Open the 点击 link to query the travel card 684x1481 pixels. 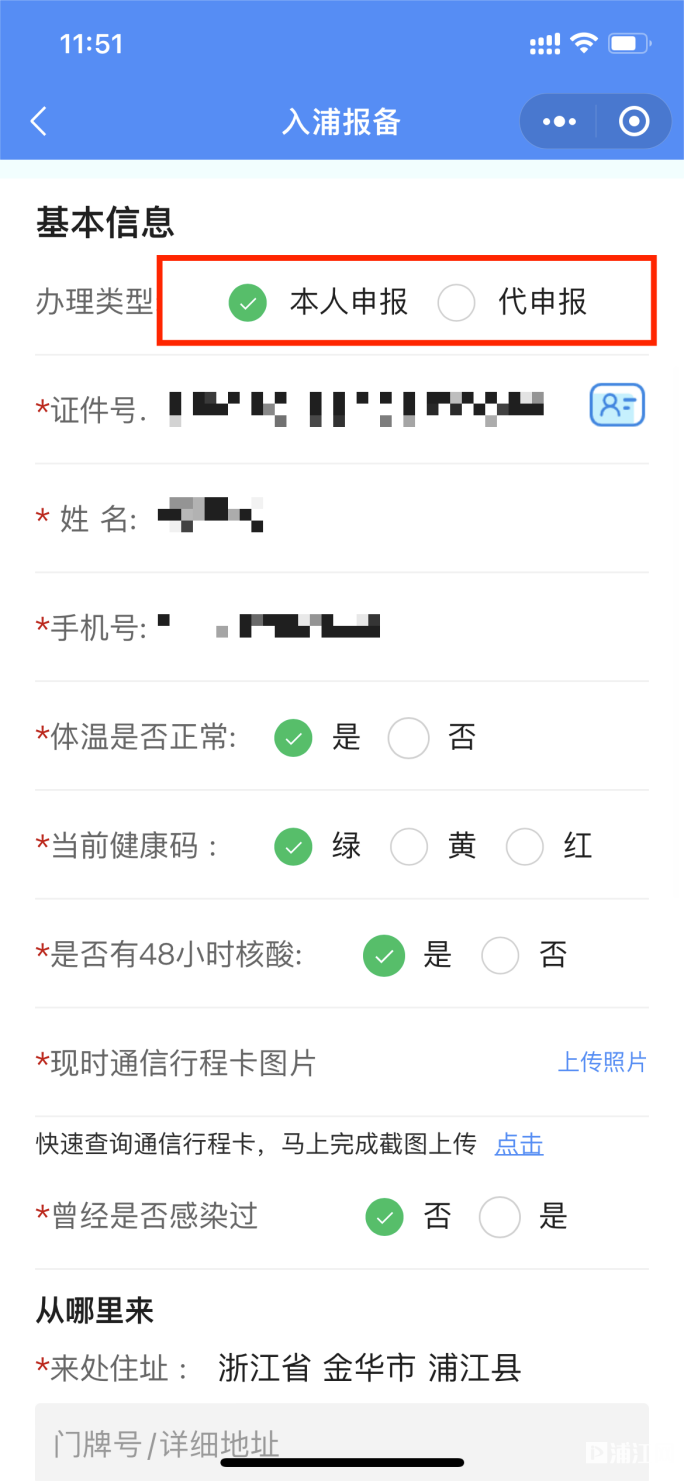click(x=519, y=1144)
